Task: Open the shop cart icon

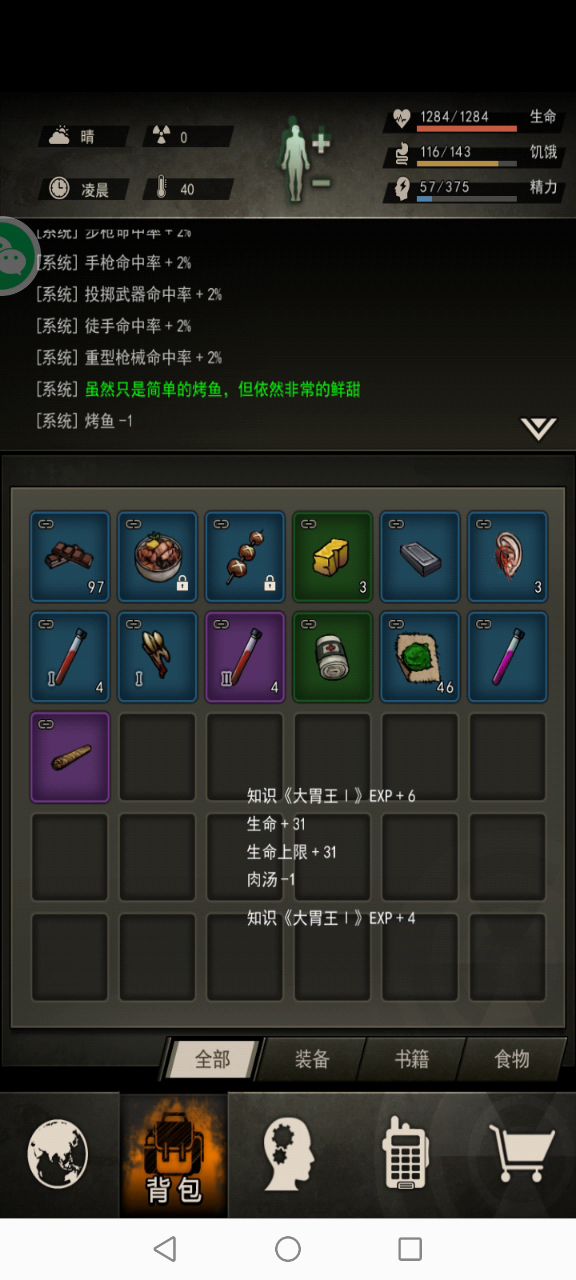Action: click(521, 1153)
